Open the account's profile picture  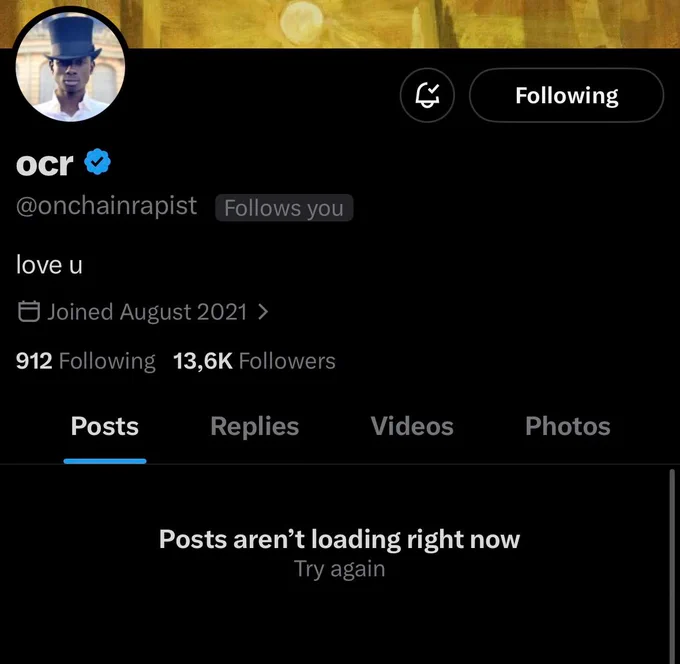tap(70, 66)
